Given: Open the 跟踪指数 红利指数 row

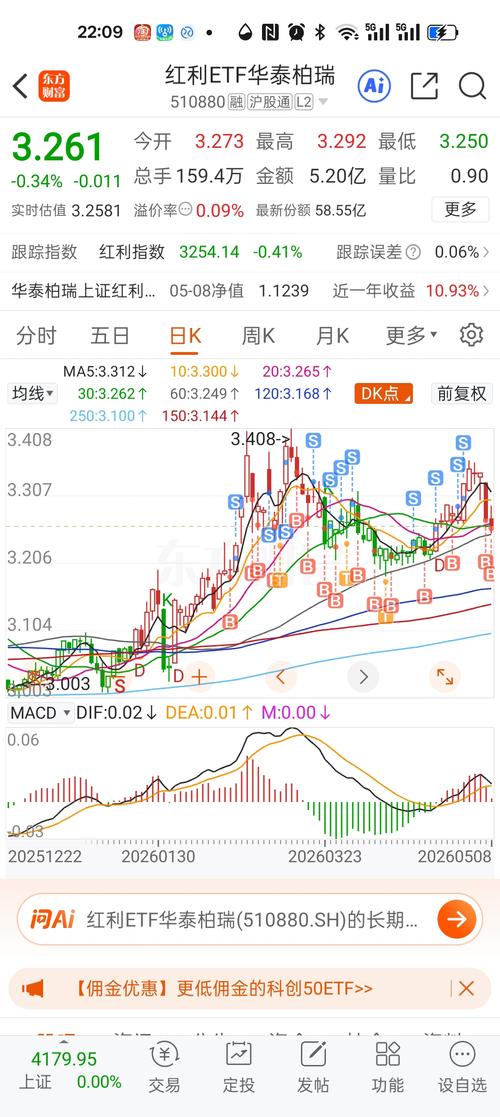Looking at the screenshot, I should (250, 252).
